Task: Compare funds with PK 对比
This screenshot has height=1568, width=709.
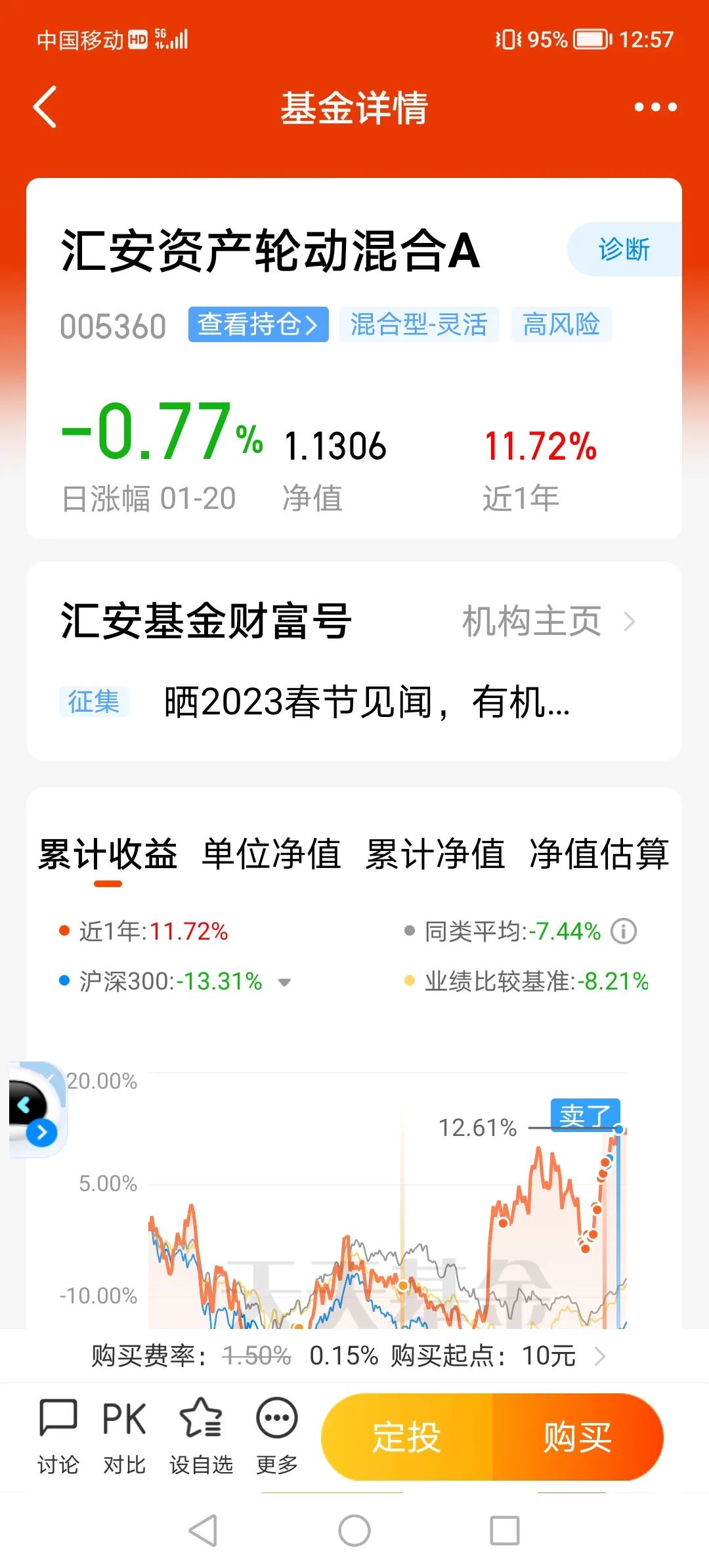Action: 124,1437
